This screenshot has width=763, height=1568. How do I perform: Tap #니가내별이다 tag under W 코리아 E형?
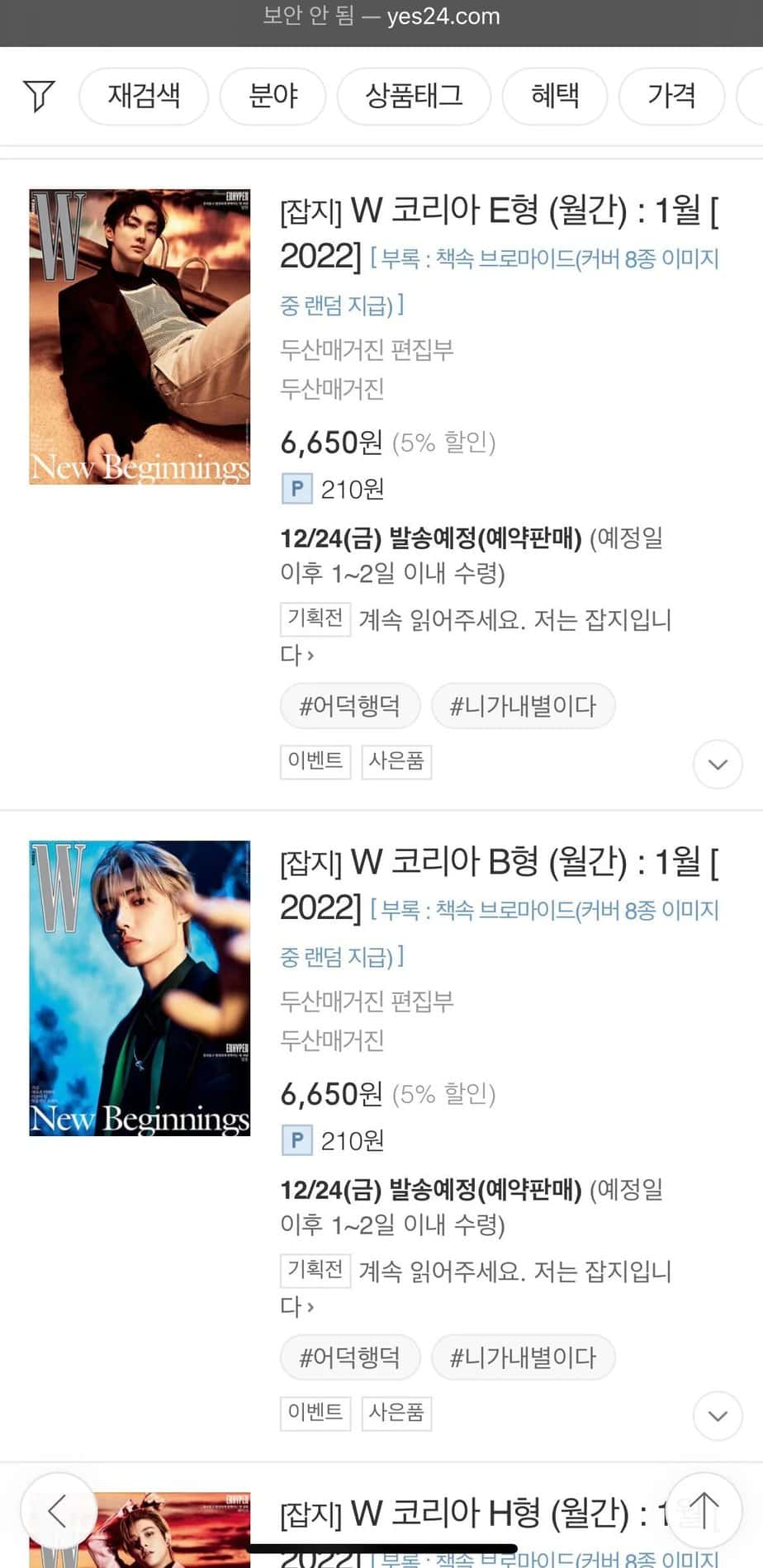tap(523, 706)
